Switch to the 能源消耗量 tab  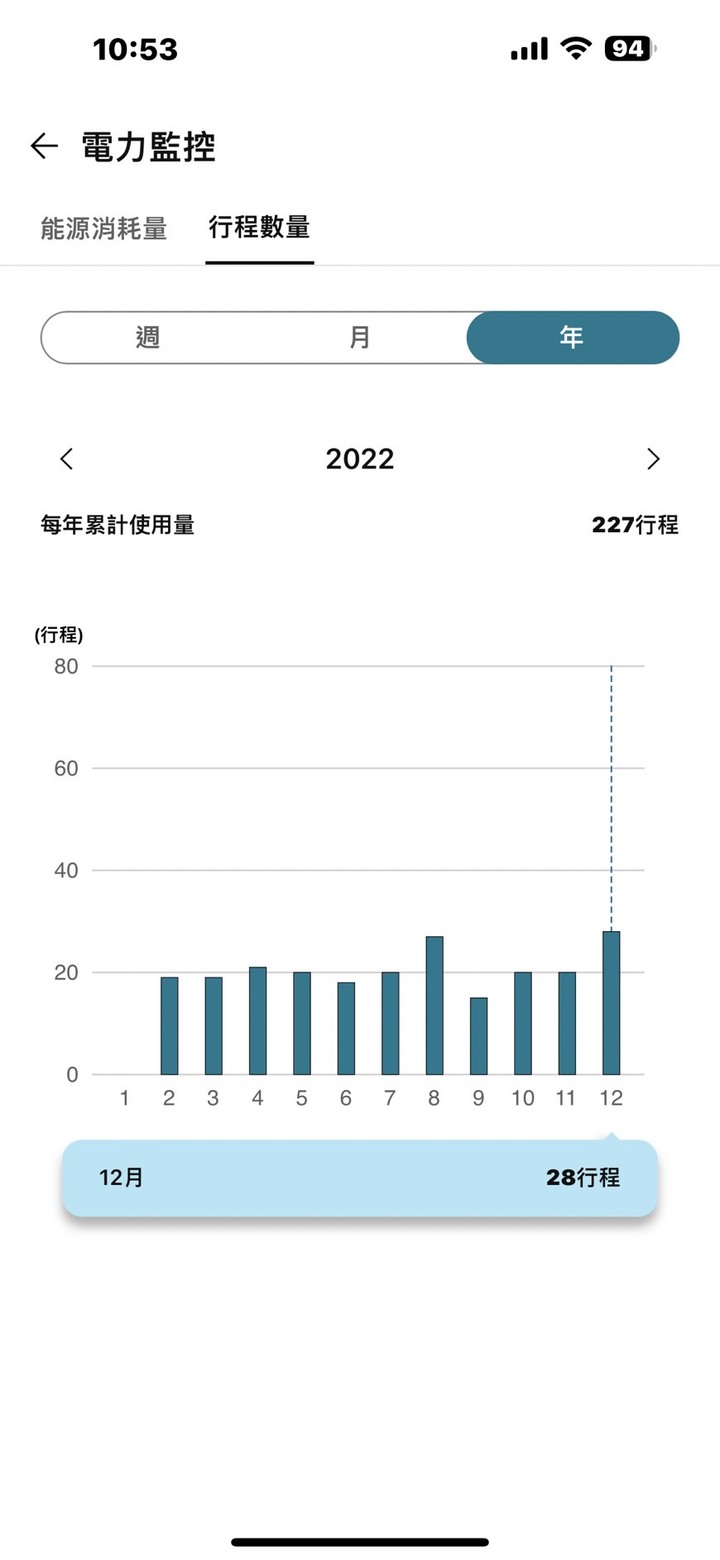coord(103,228)
